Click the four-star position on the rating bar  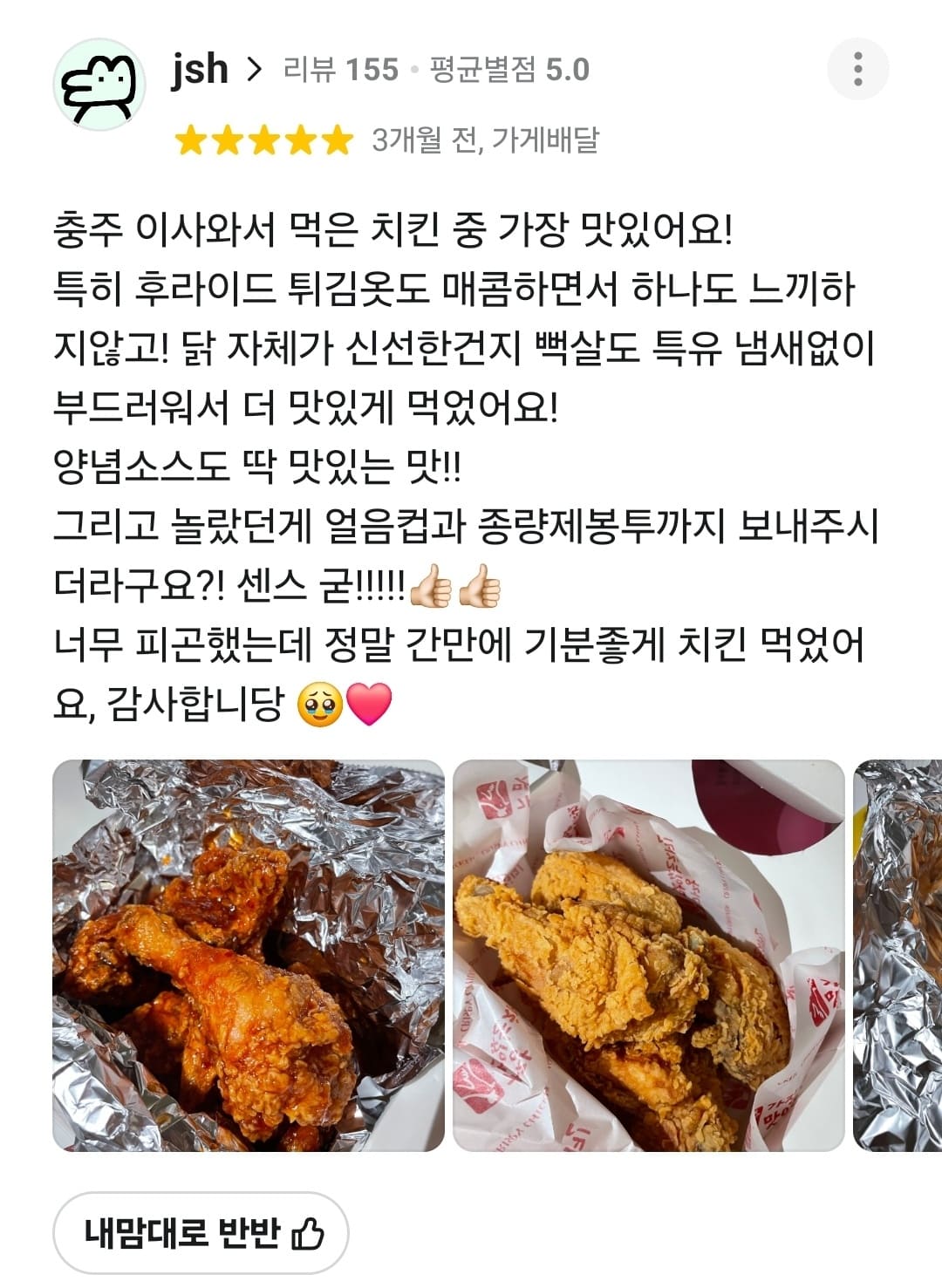(298, 138)
